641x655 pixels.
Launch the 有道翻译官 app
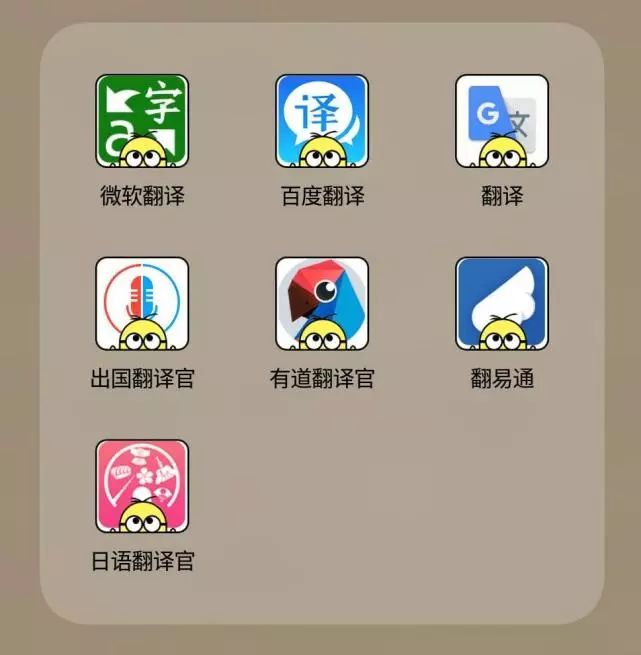coord(322,304)
